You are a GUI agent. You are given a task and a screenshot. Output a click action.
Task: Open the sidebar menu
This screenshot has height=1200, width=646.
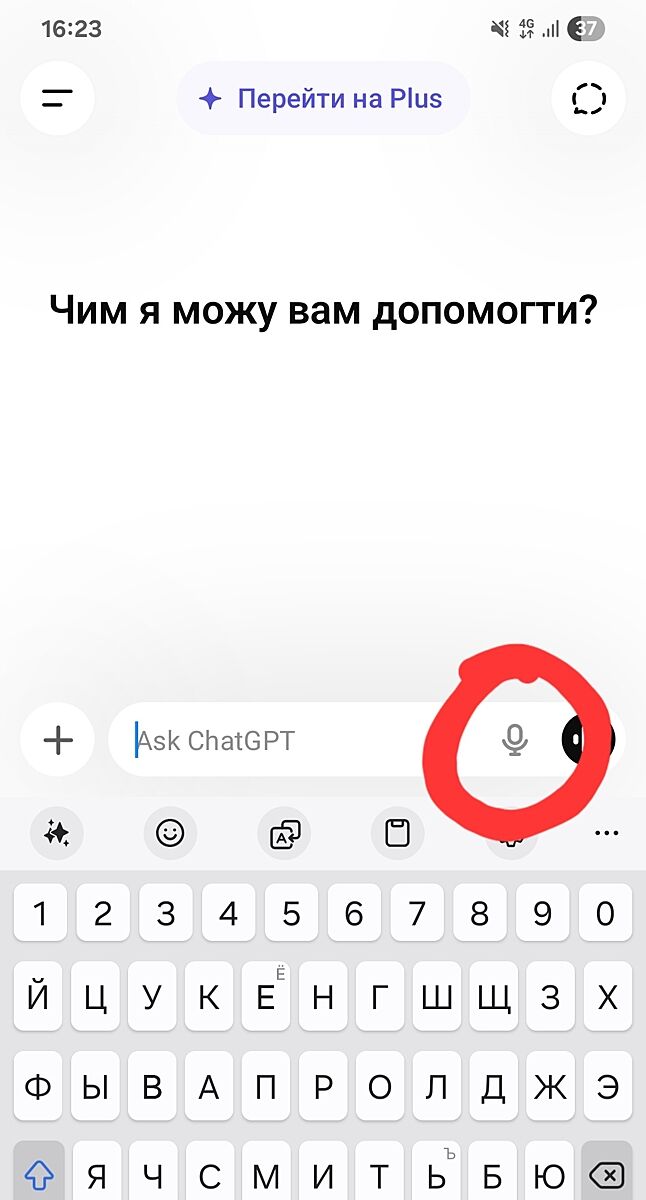pos(58,98)
